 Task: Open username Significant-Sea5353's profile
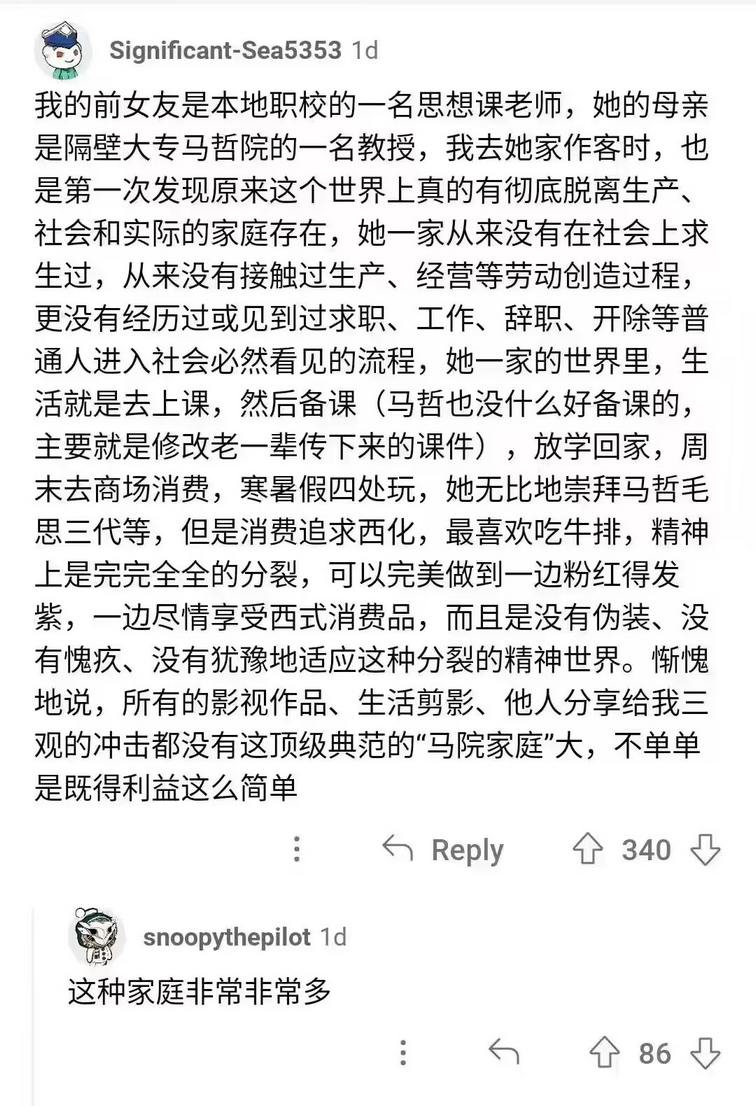pos(225,49)
